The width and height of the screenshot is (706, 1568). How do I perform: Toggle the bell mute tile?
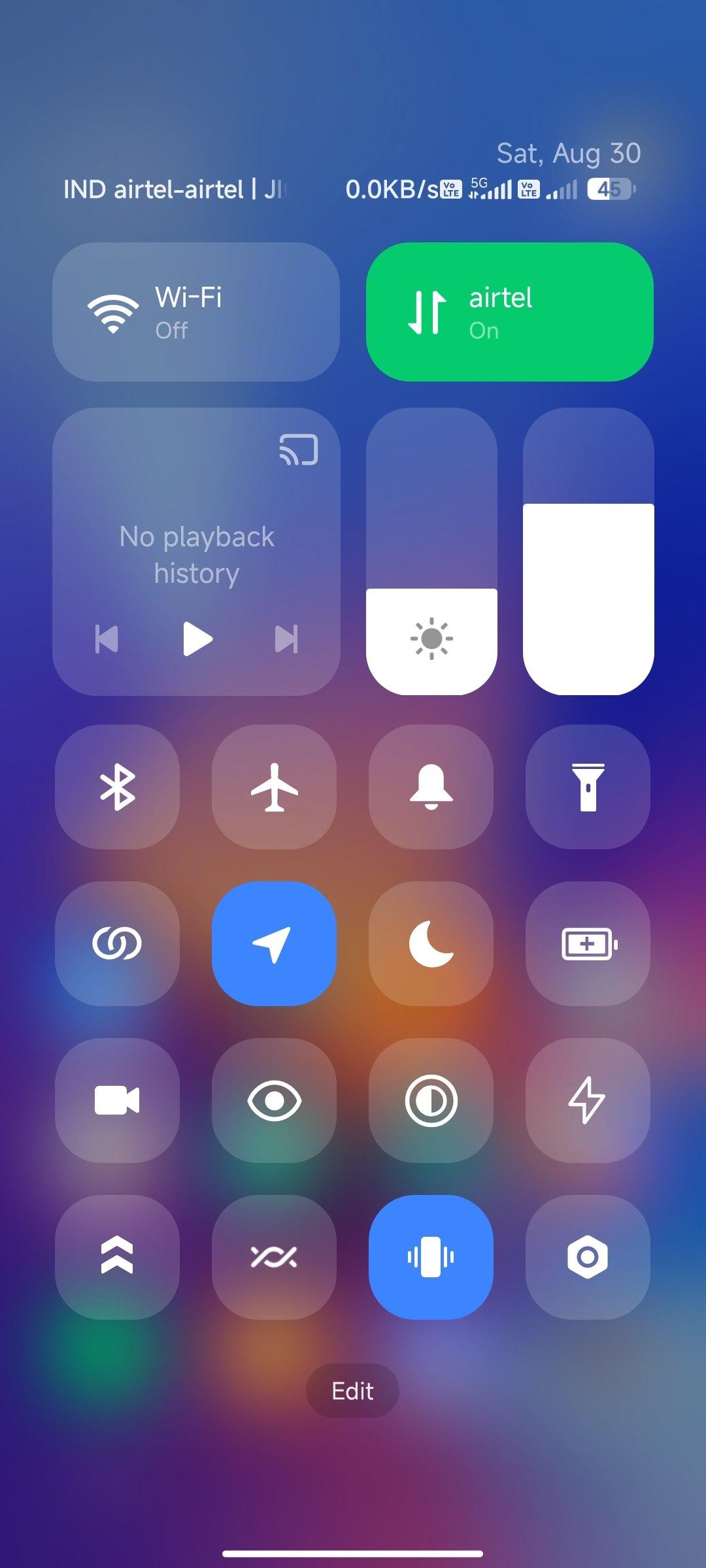click(431, 787)
